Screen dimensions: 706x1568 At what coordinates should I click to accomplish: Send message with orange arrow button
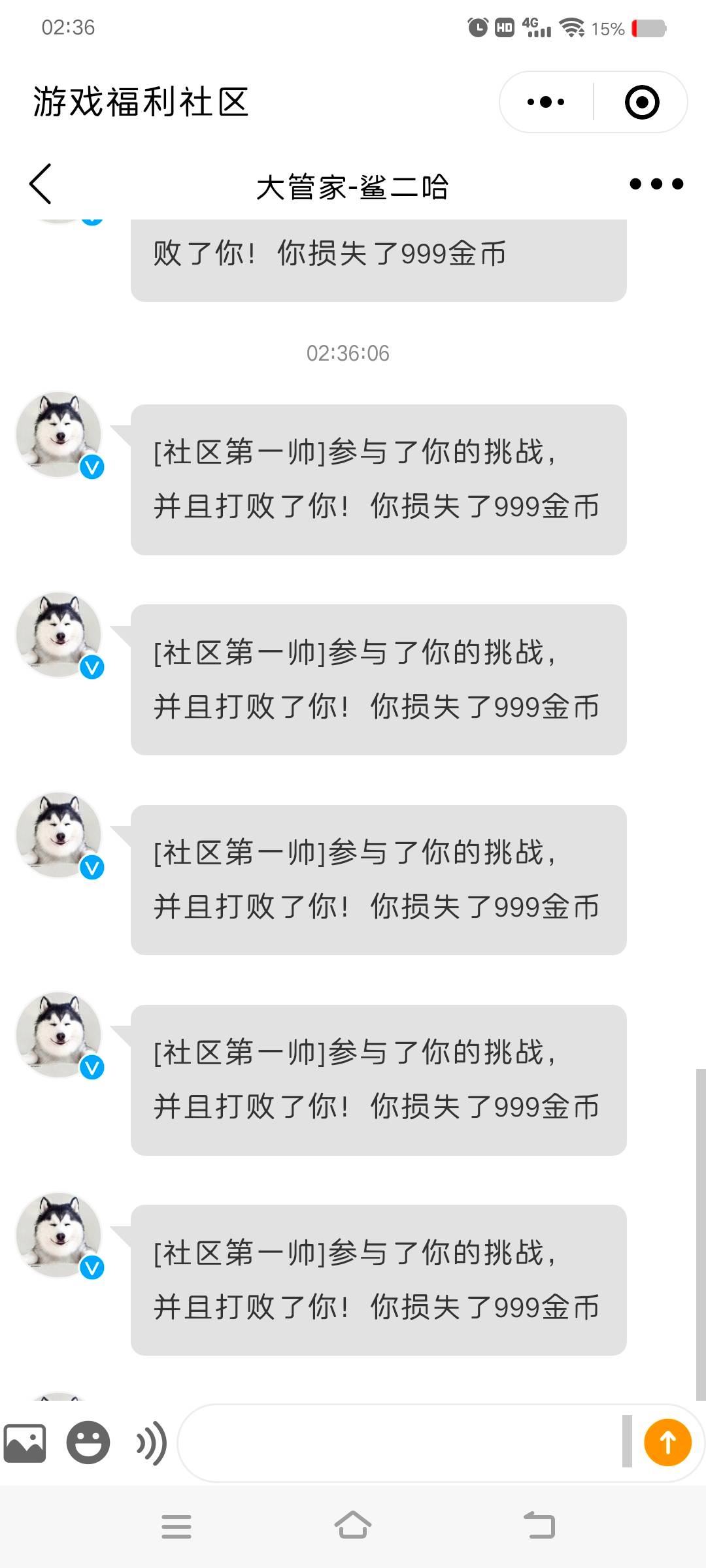(667, 1443)
